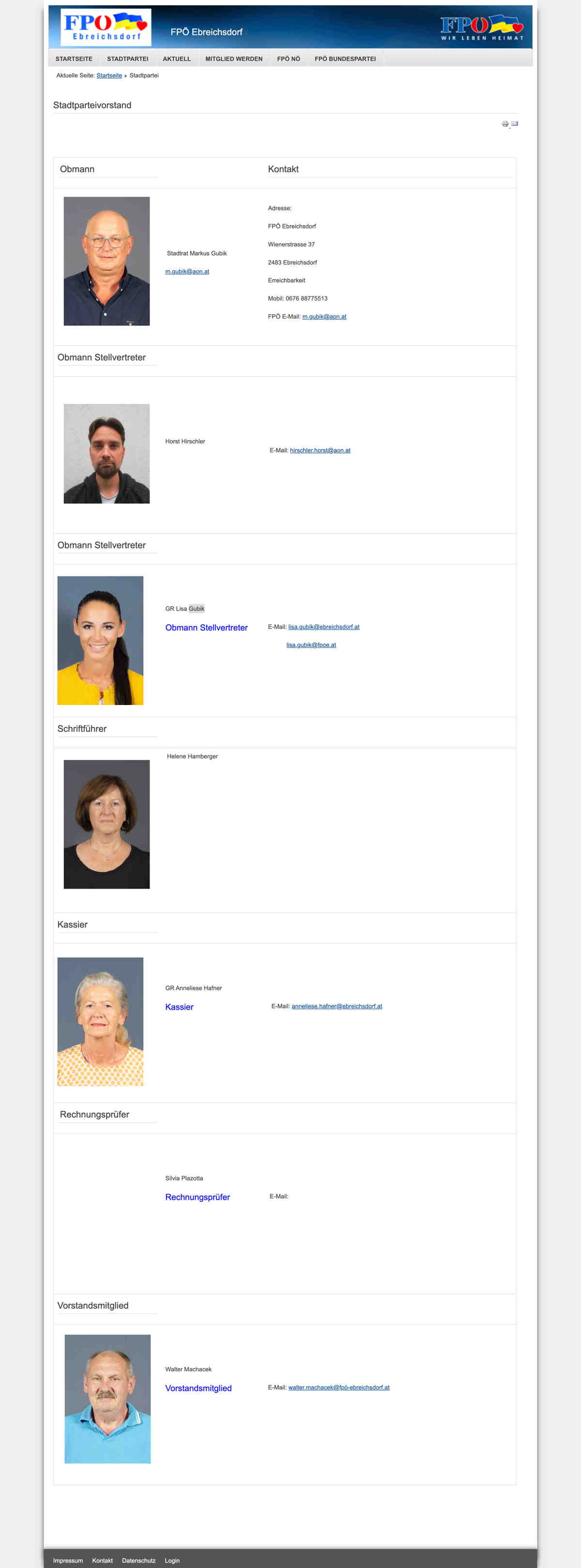Contact walter.machacek@fpö-ebreichsdorf.at by email

pos(338,1387)
